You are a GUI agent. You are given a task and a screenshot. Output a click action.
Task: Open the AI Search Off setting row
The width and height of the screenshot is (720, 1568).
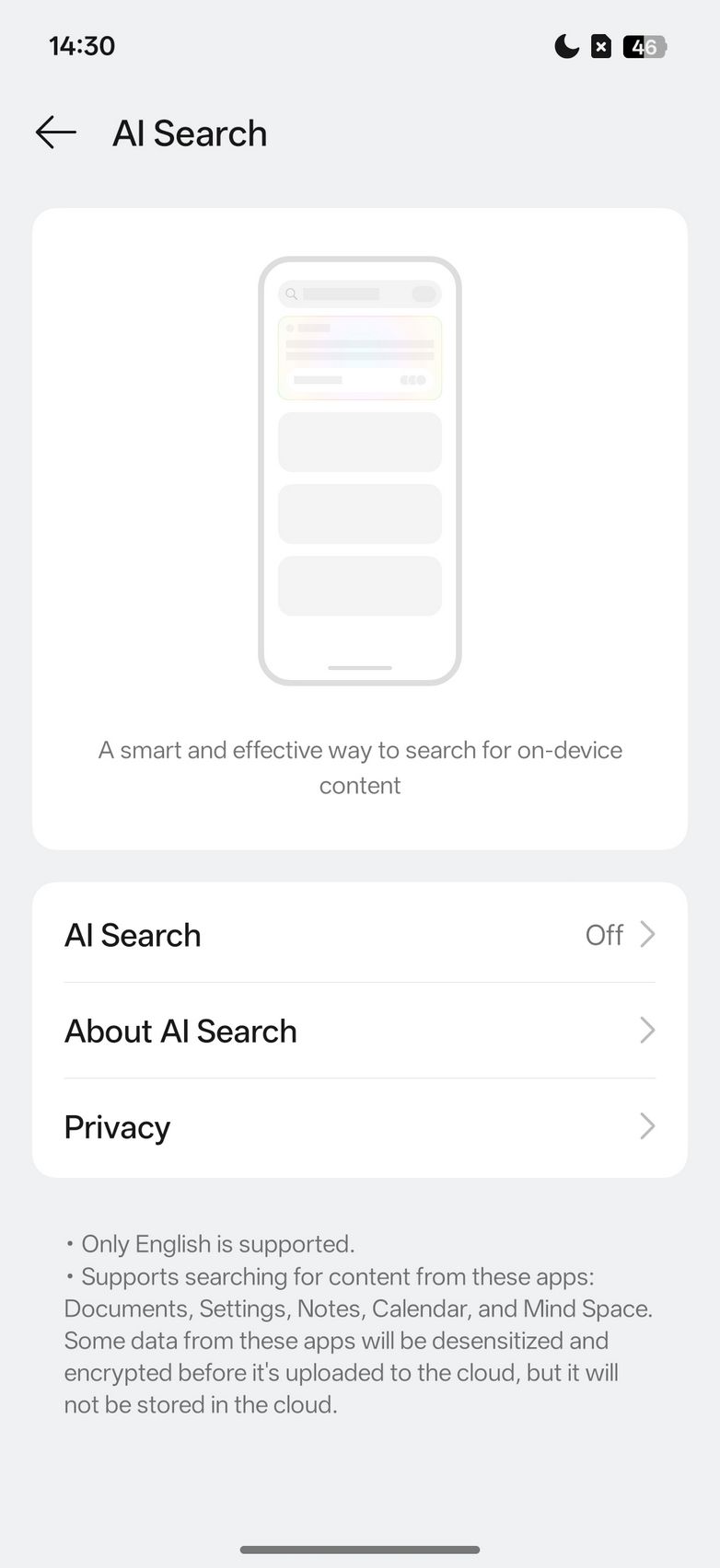(359, 935)
